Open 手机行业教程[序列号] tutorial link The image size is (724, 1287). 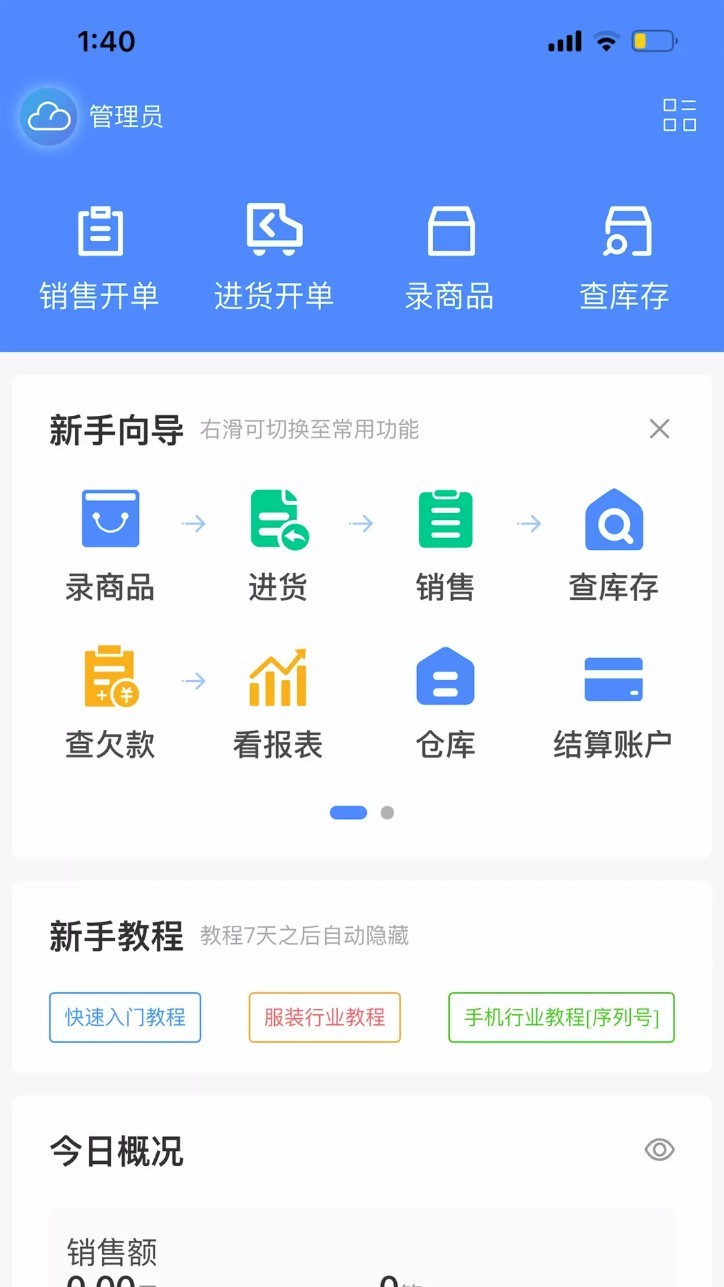coord(560,1018)
